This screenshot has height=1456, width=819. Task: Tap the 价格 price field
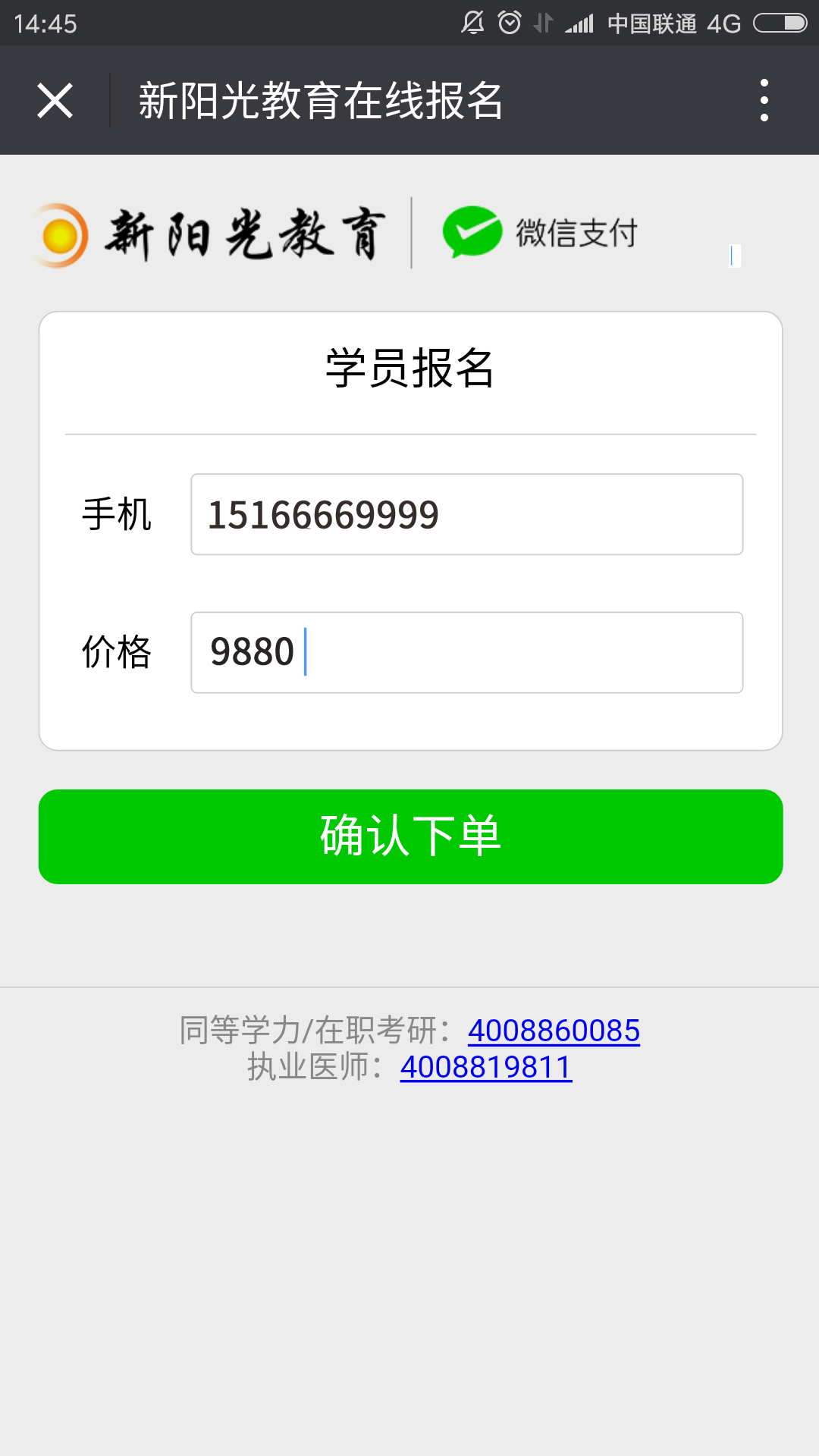[467, 652]
